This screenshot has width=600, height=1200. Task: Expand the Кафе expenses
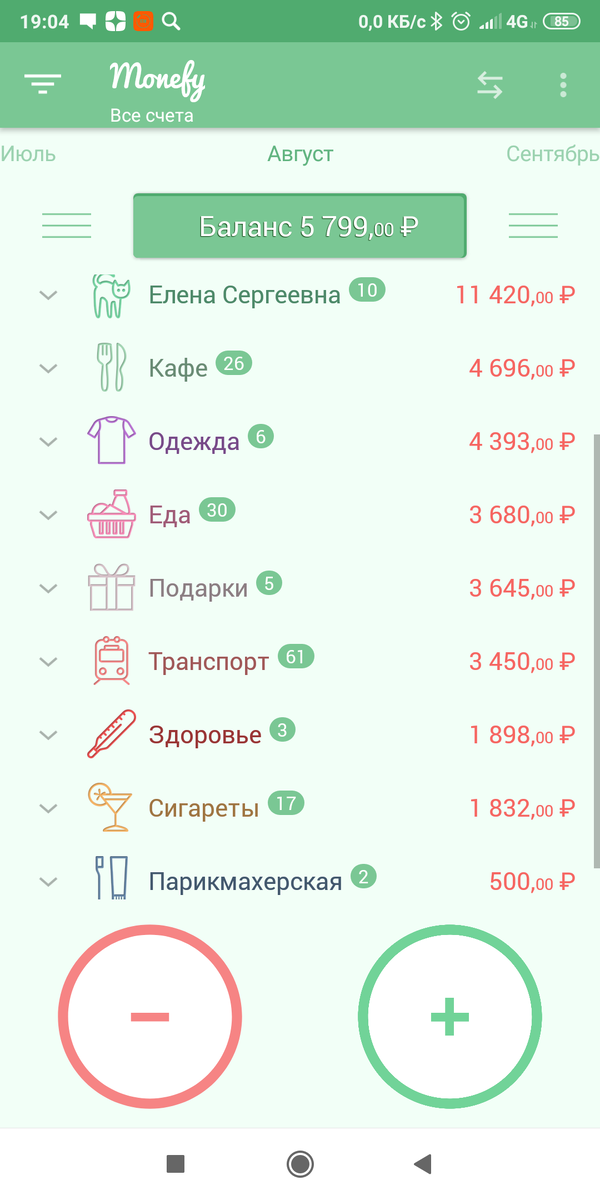(x=48, y=368)
